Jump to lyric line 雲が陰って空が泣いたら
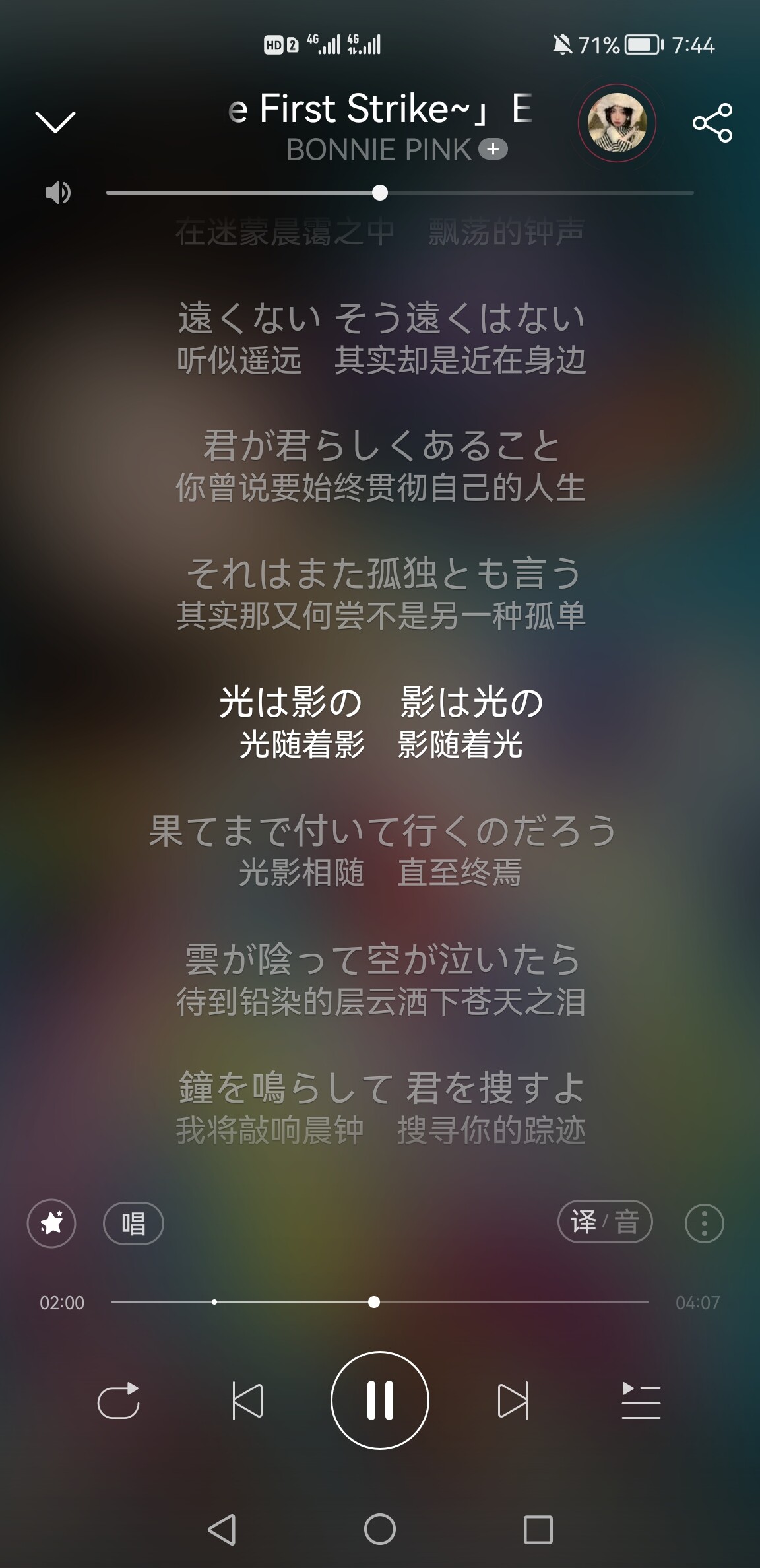This screenshot has width=760, height=1568. [x=381, y=960]
